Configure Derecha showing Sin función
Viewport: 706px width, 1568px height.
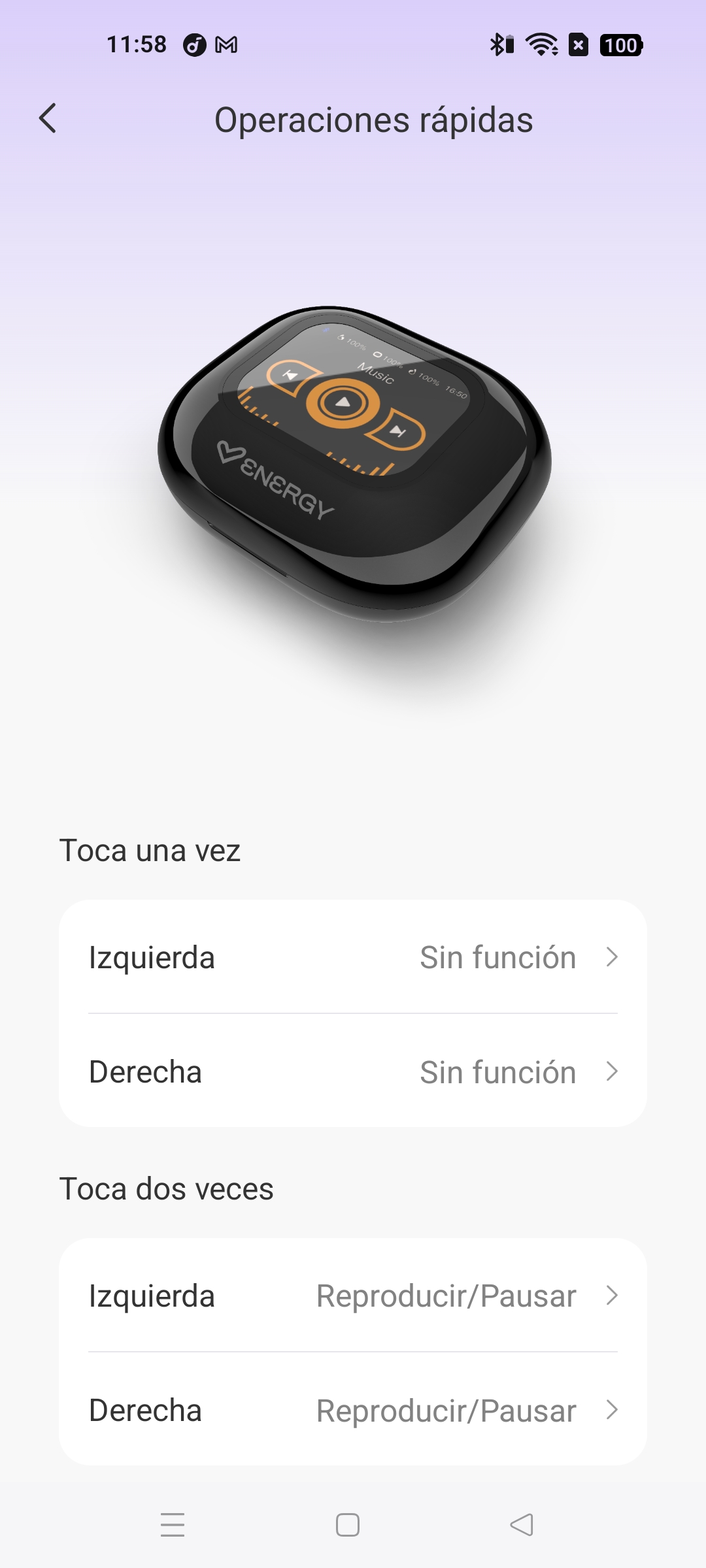(353, 1071)
